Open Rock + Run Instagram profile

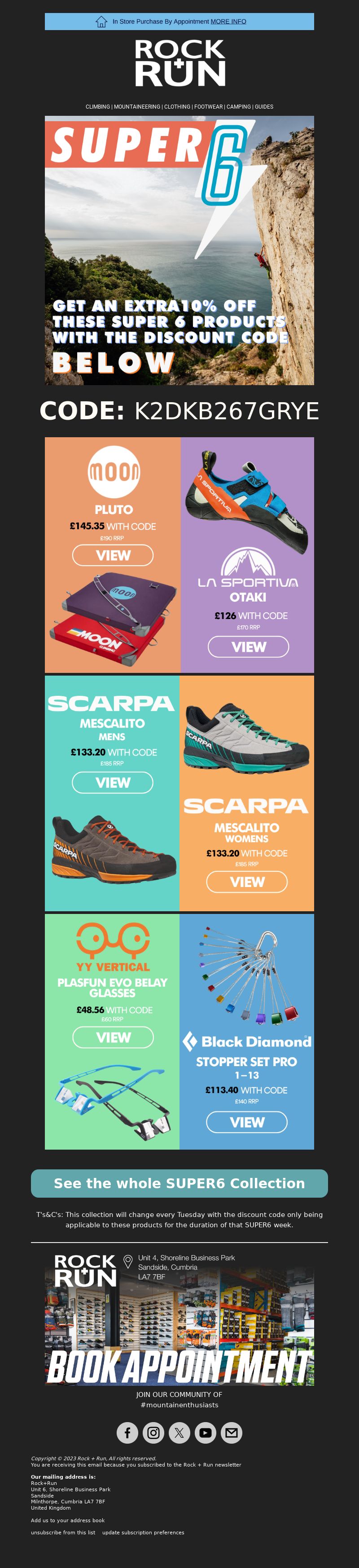(153, 1433)
